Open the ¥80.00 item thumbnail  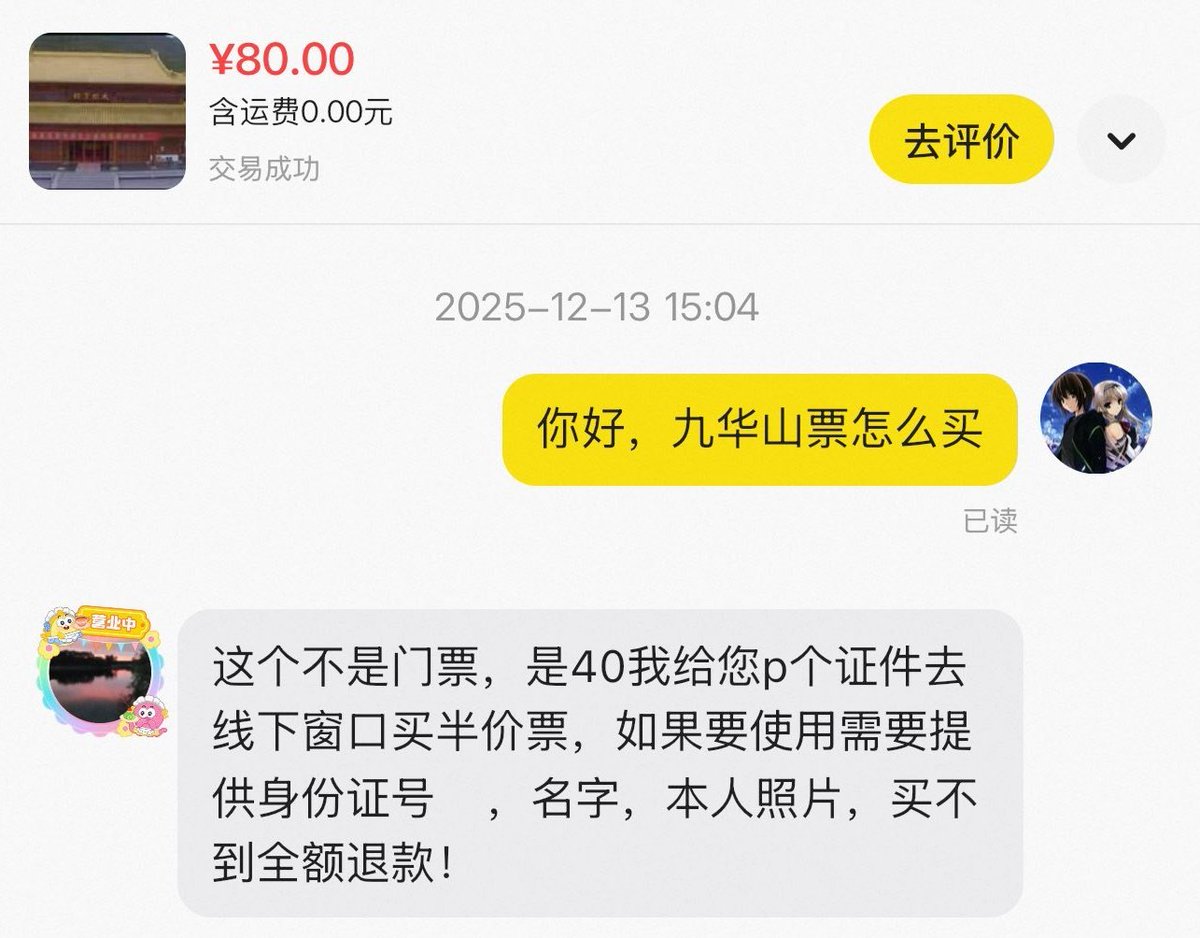point(107,111)
